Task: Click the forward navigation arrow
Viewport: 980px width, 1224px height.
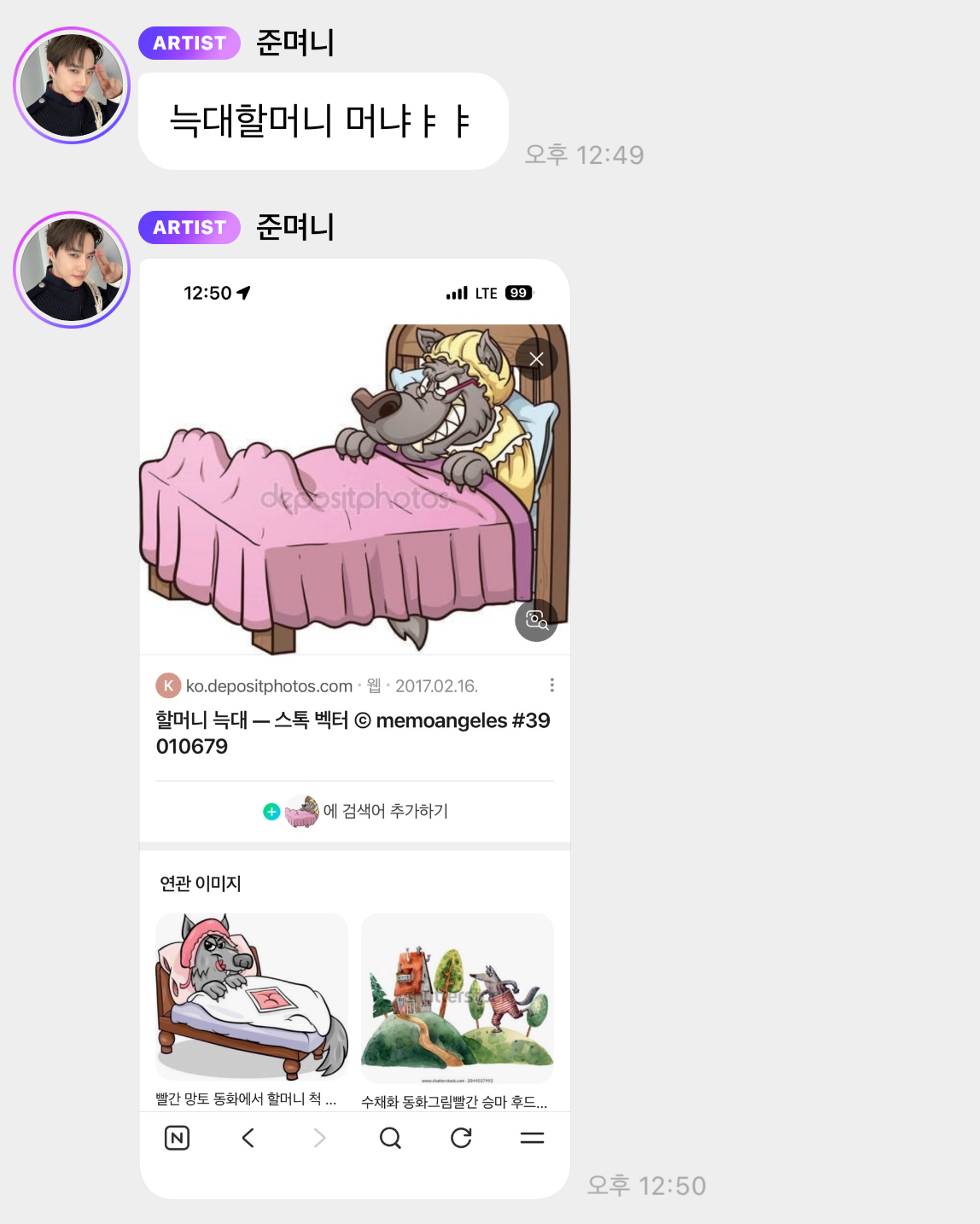Action: pyautogui.click(x=319, y=1137)
